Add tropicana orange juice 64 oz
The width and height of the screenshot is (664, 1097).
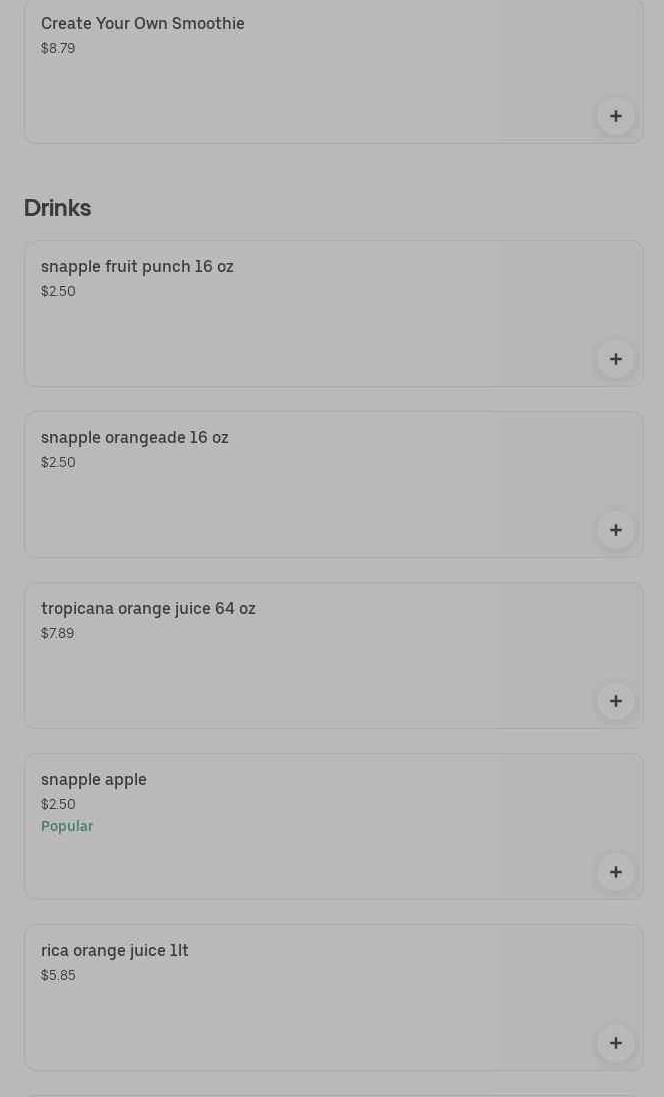615,701
